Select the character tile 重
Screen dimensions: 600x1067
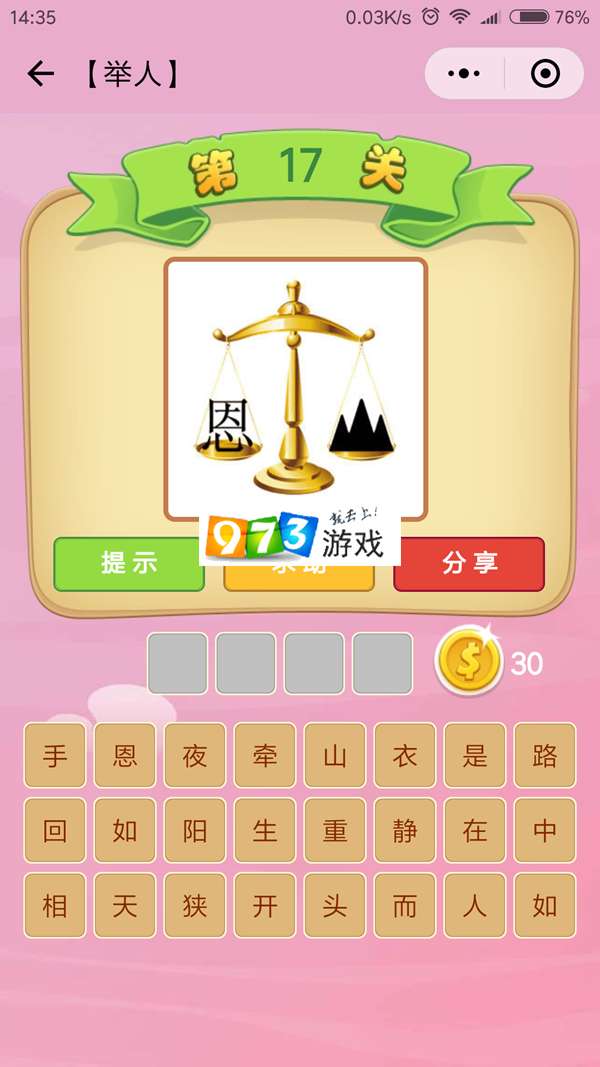335,831
